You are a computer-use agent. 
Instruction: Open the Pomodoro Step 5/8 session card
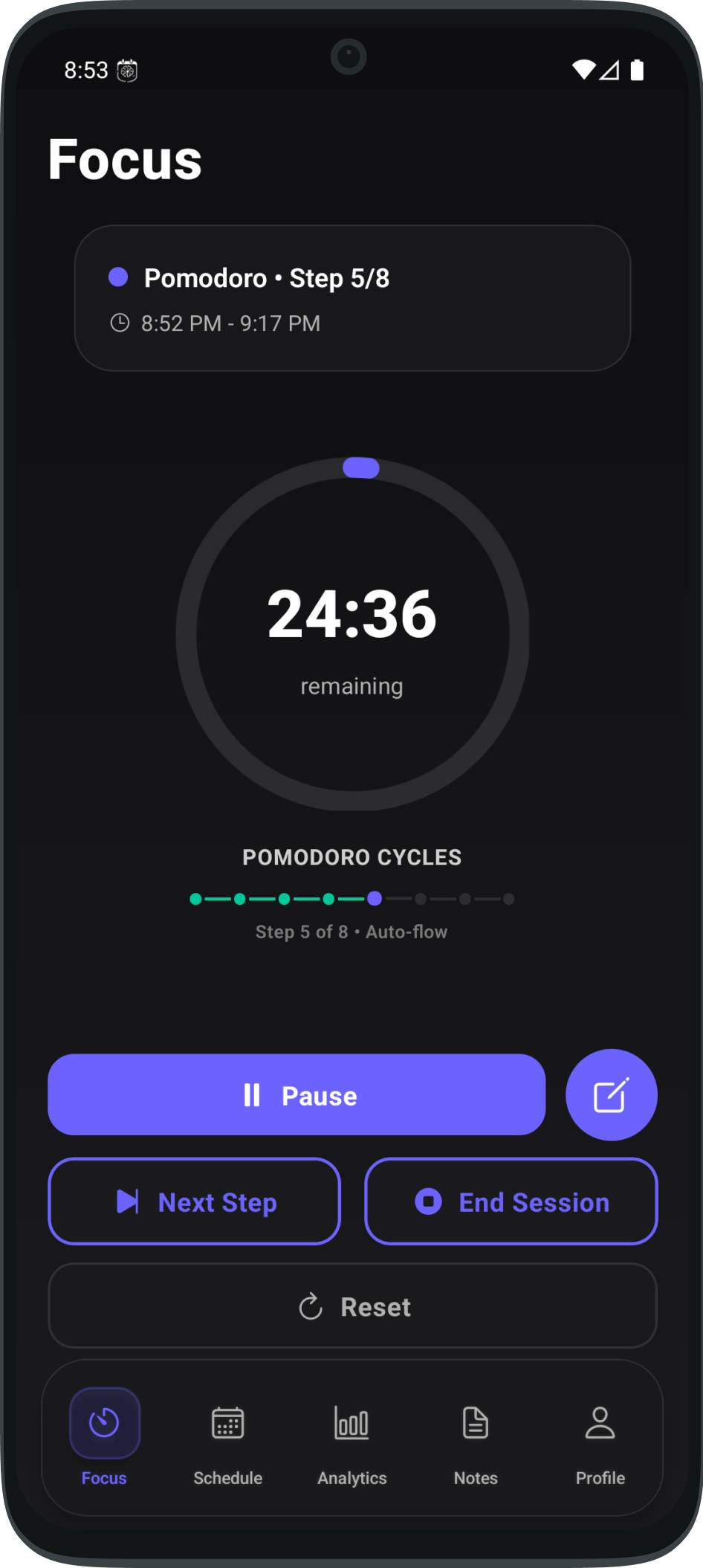(351, 297)
